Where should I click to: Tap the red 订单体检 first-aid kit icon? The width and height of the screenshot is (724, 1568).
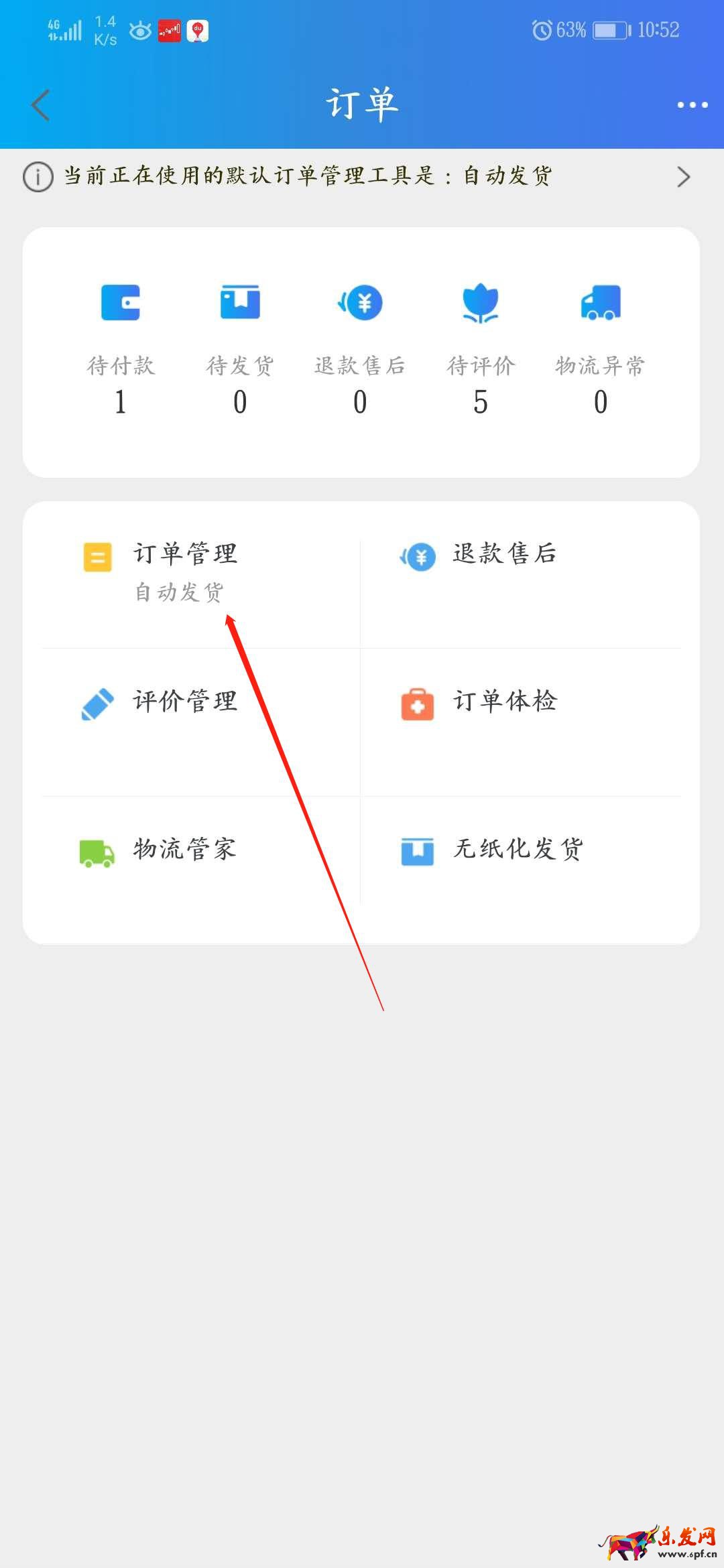tap(416, 702)
